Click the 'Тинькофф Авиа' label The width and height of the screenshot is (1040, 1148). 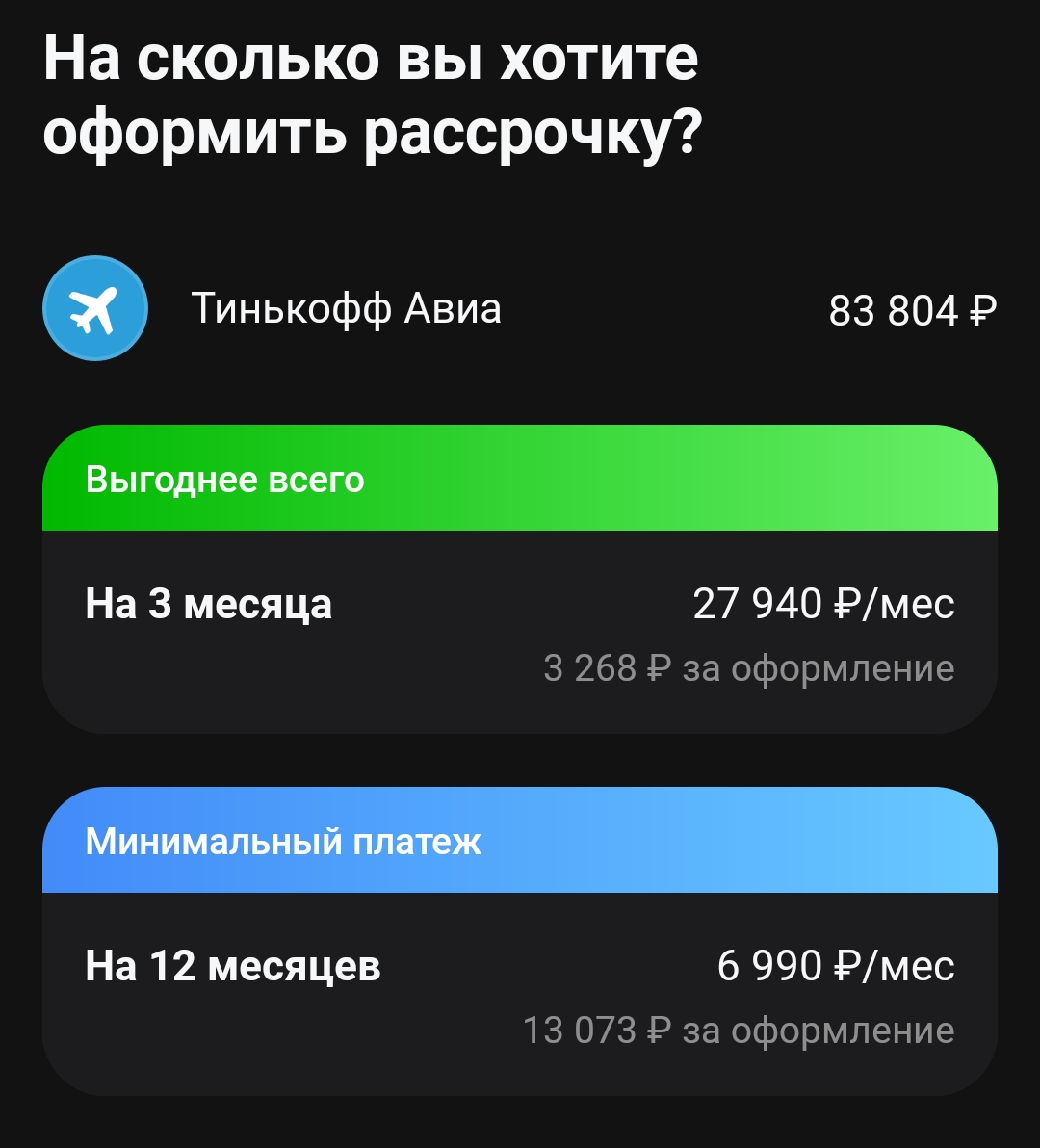347,308
